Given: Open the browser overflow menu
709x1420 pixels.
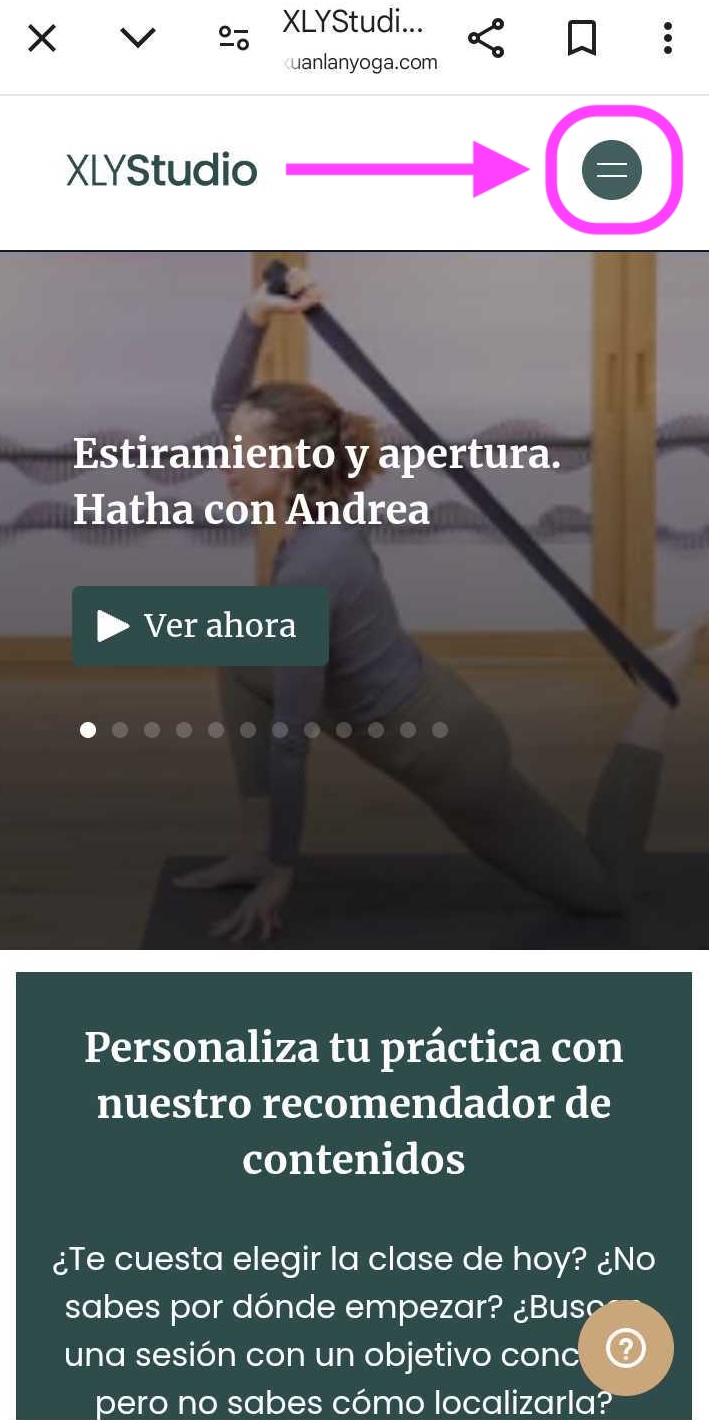Looking at the screenshot, I should (667, 39).
